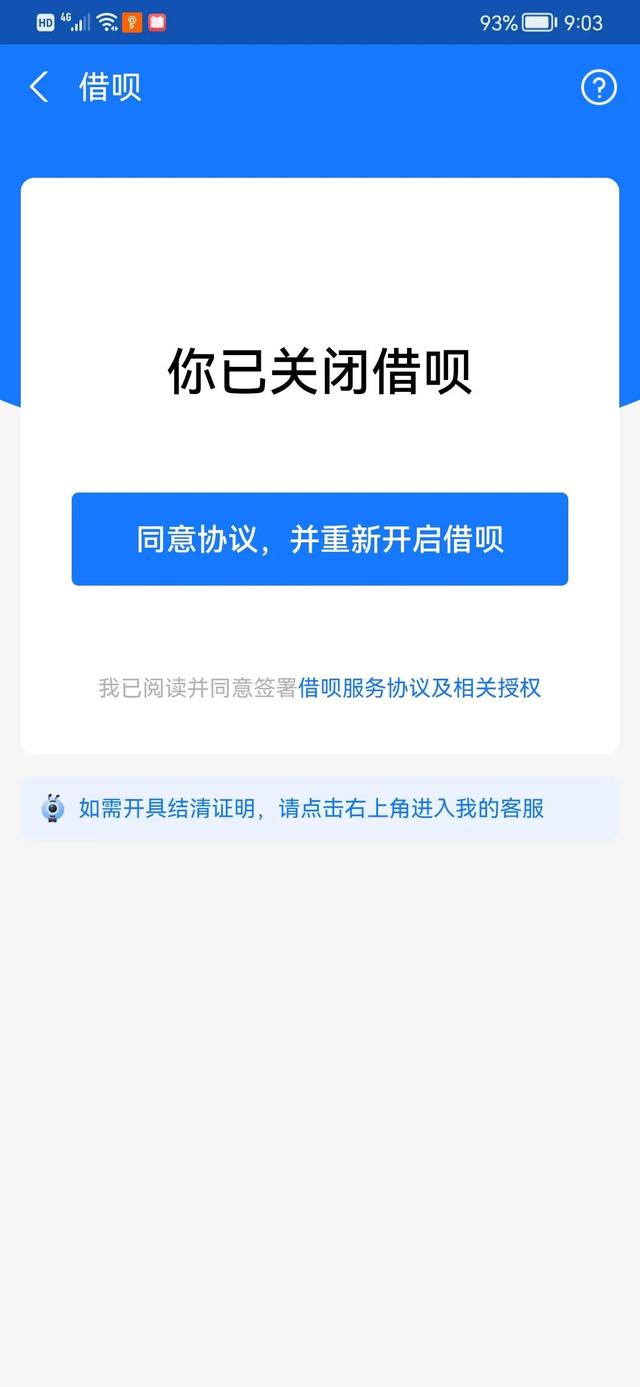The image size is (640, 1387).
Task: Open 借呗服务协议及相关授权 link
Action: 420,688
